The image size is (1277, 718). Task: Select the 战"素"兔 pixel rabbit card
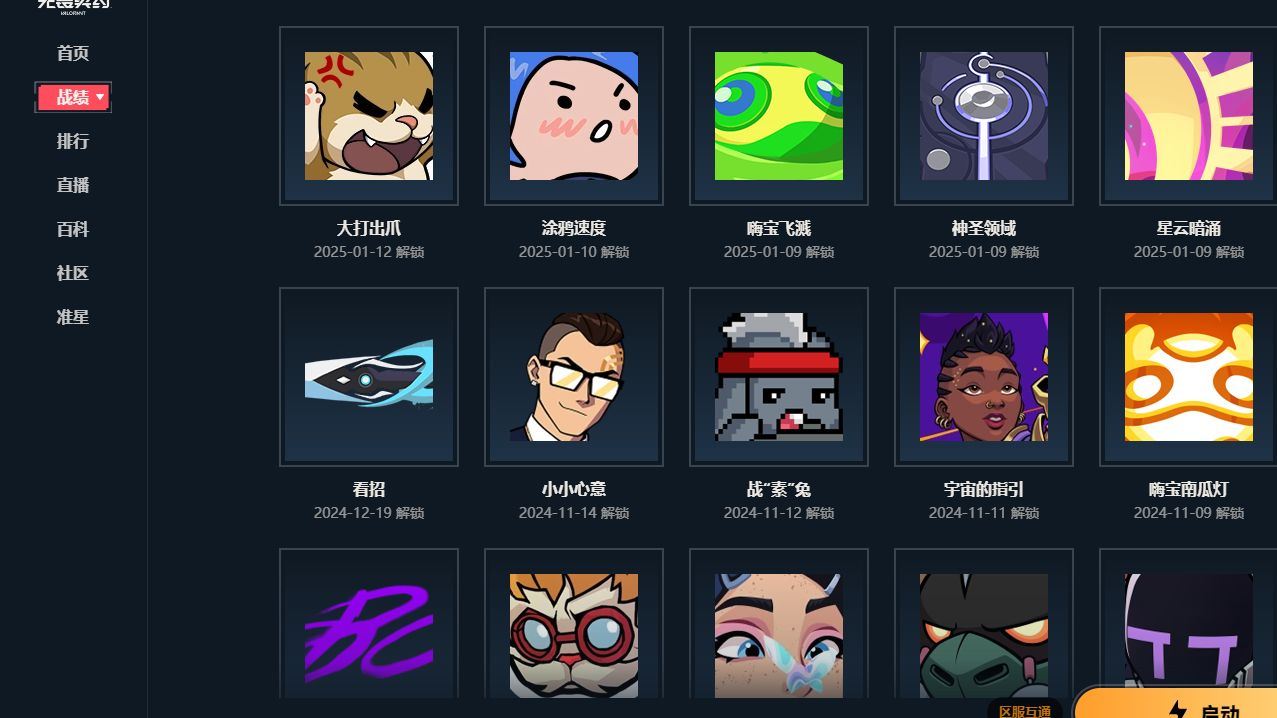pyautogui.click(x=779, y=377)
